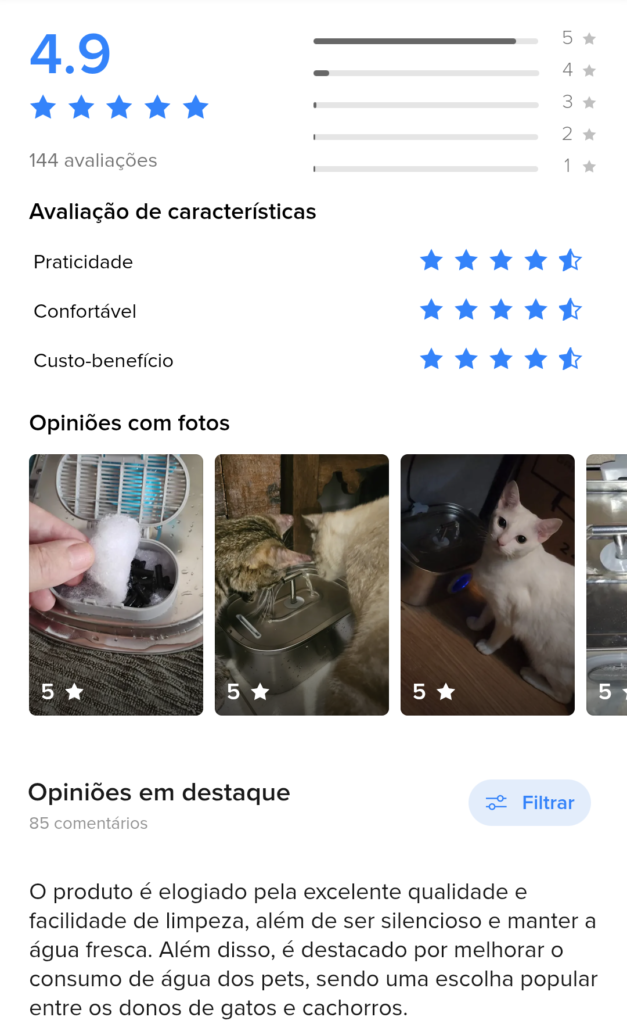The height and width of the screenshot is (1024, 627).
Task: Open the white cat review photo
Action: point(488,585)
